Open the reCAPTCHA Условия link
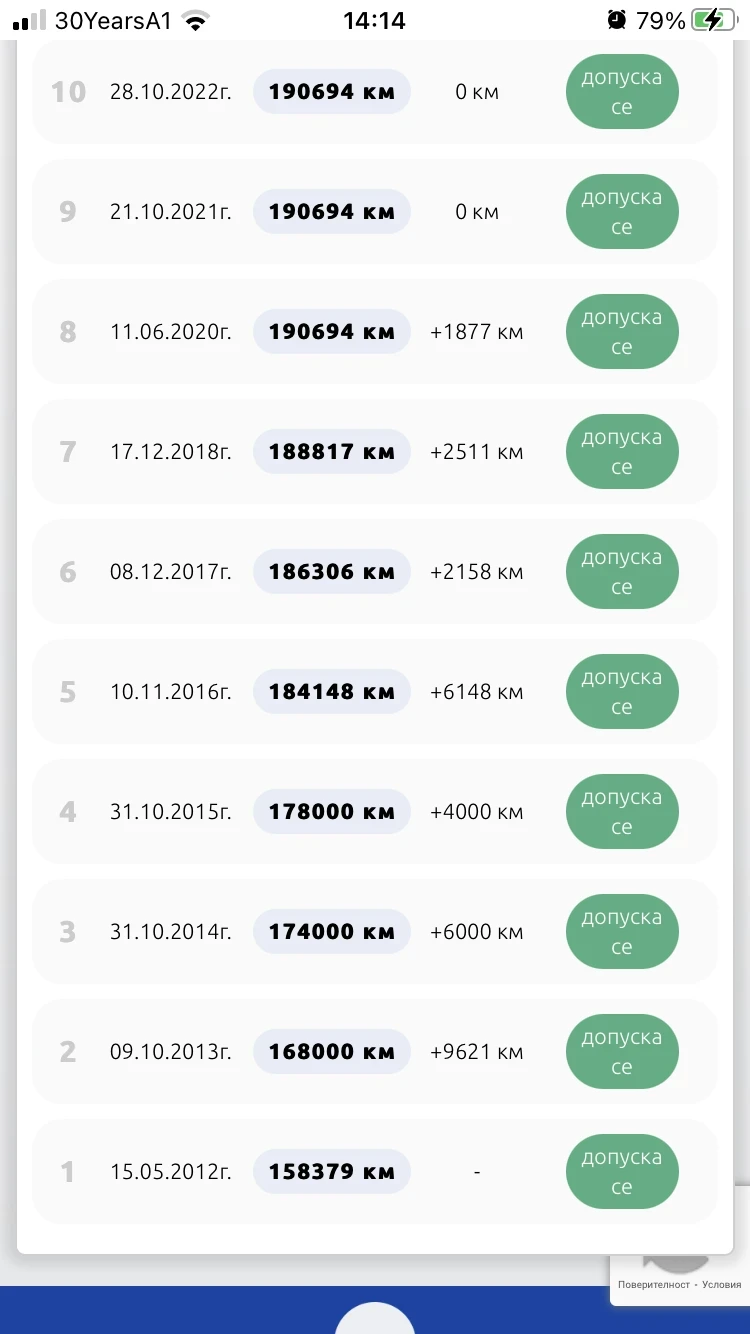The width and height of the screenshot is (750, 1334). [721, 1284]
